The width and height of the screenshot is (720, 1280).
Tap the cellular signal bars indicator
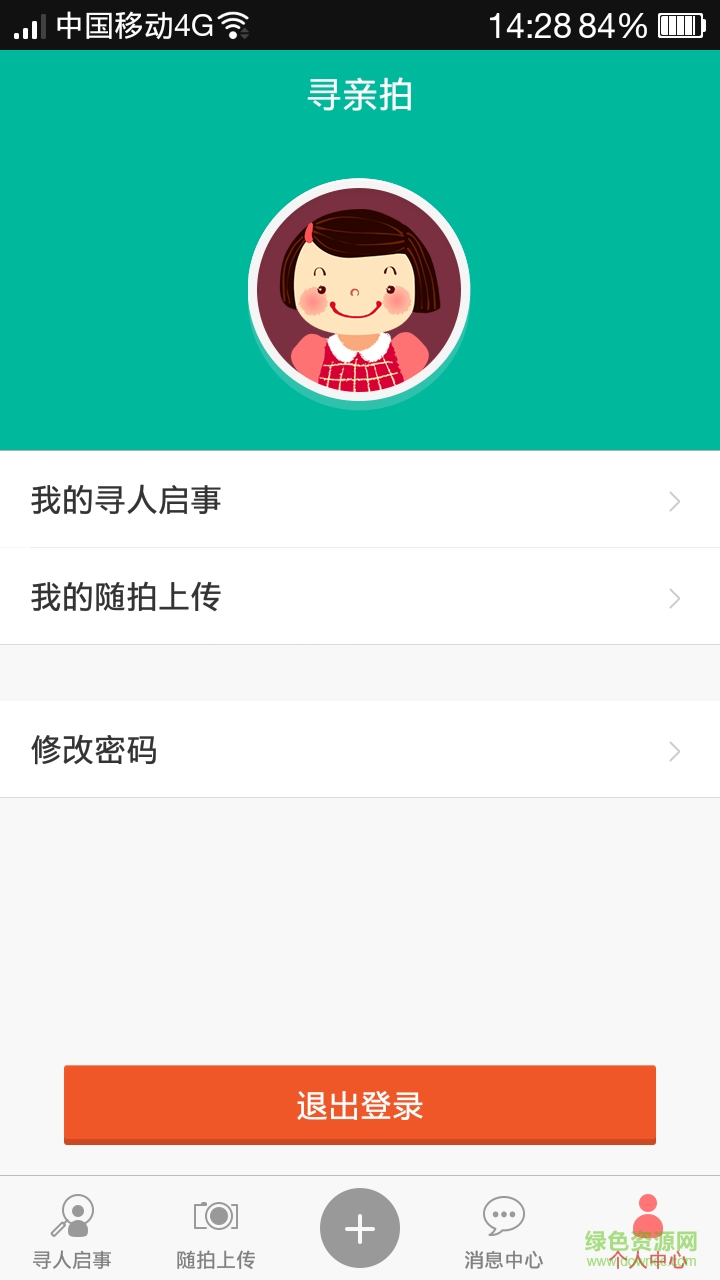[27, 24]
